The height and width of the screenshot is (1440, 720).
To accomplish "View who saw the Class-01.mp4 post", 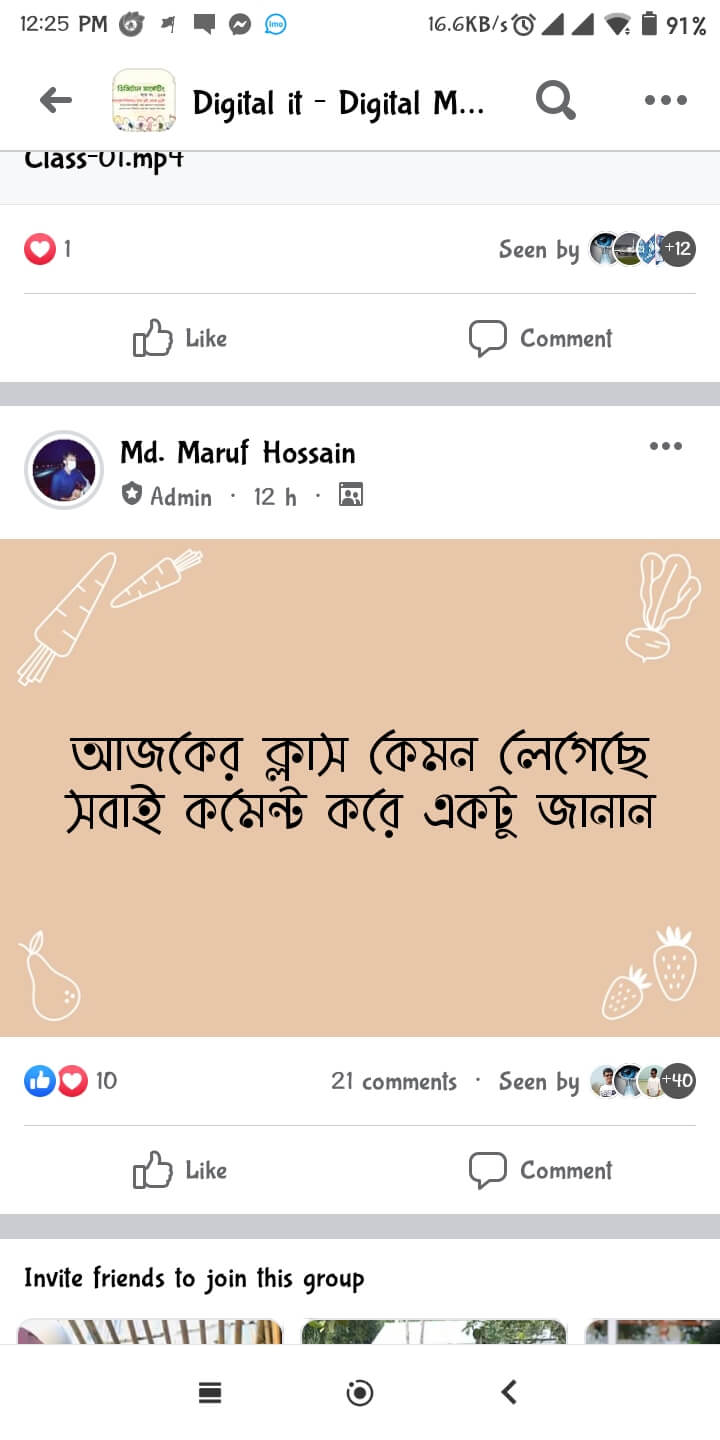I will (x=597, y=249).
